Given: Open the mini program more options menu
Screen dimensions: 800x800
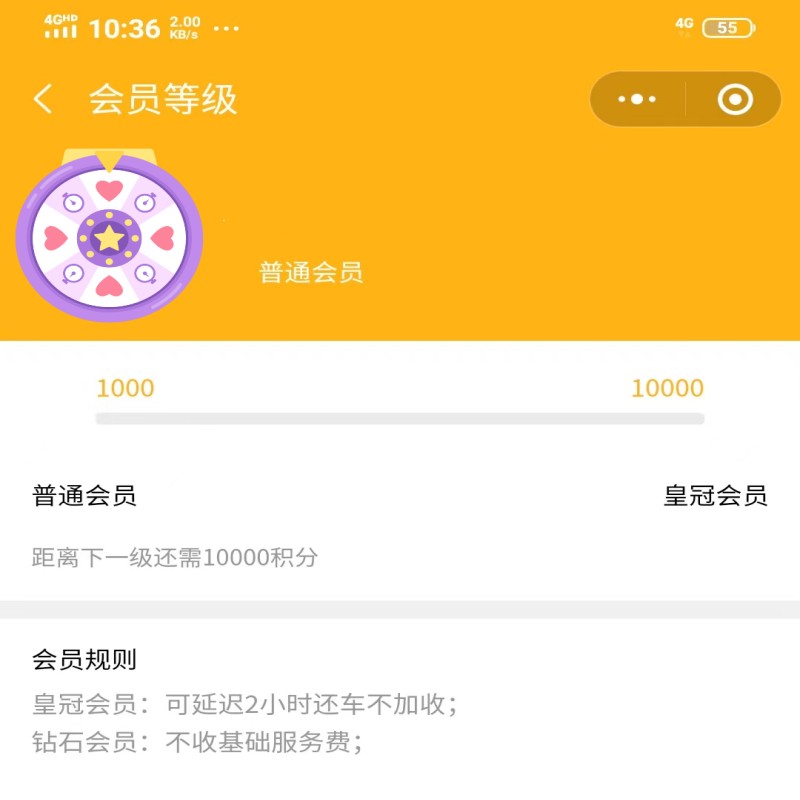Looking at the screenshot, I should tap(637, 99).
